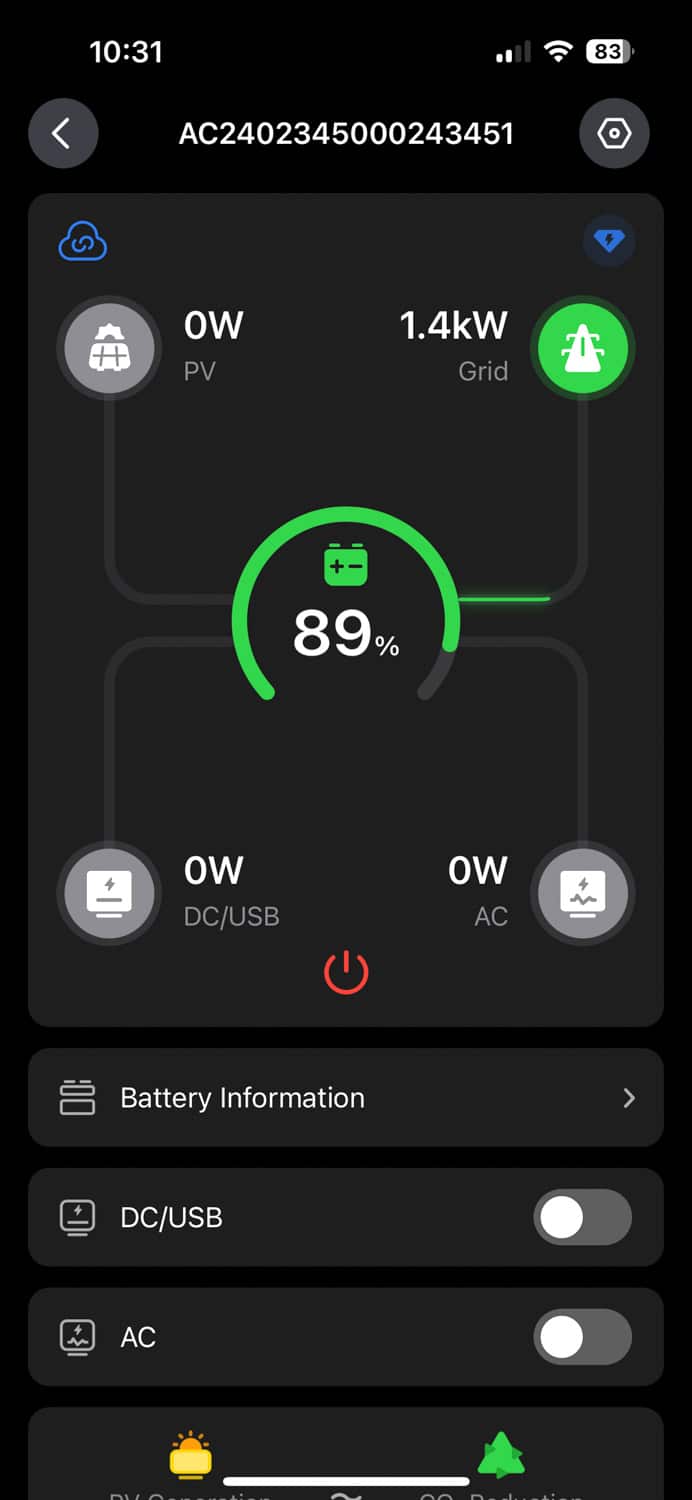Tap the AC output circle icon

coord(583,892)
